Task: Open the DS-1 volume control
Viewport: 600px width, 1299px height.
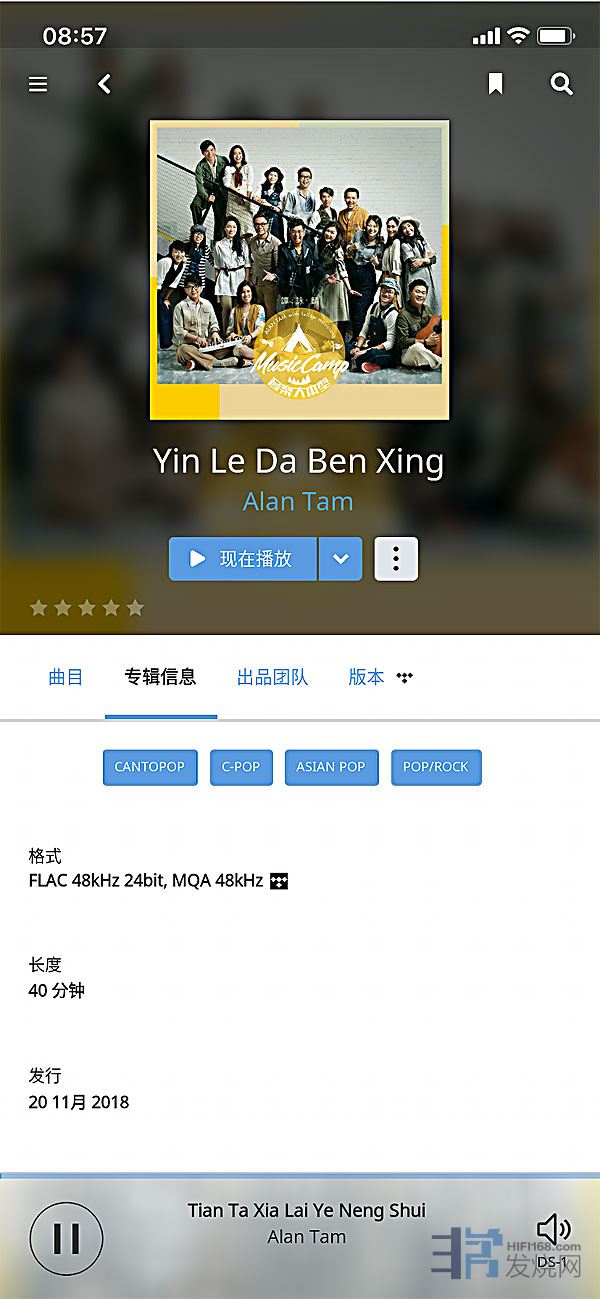Action: [553, 1236]
